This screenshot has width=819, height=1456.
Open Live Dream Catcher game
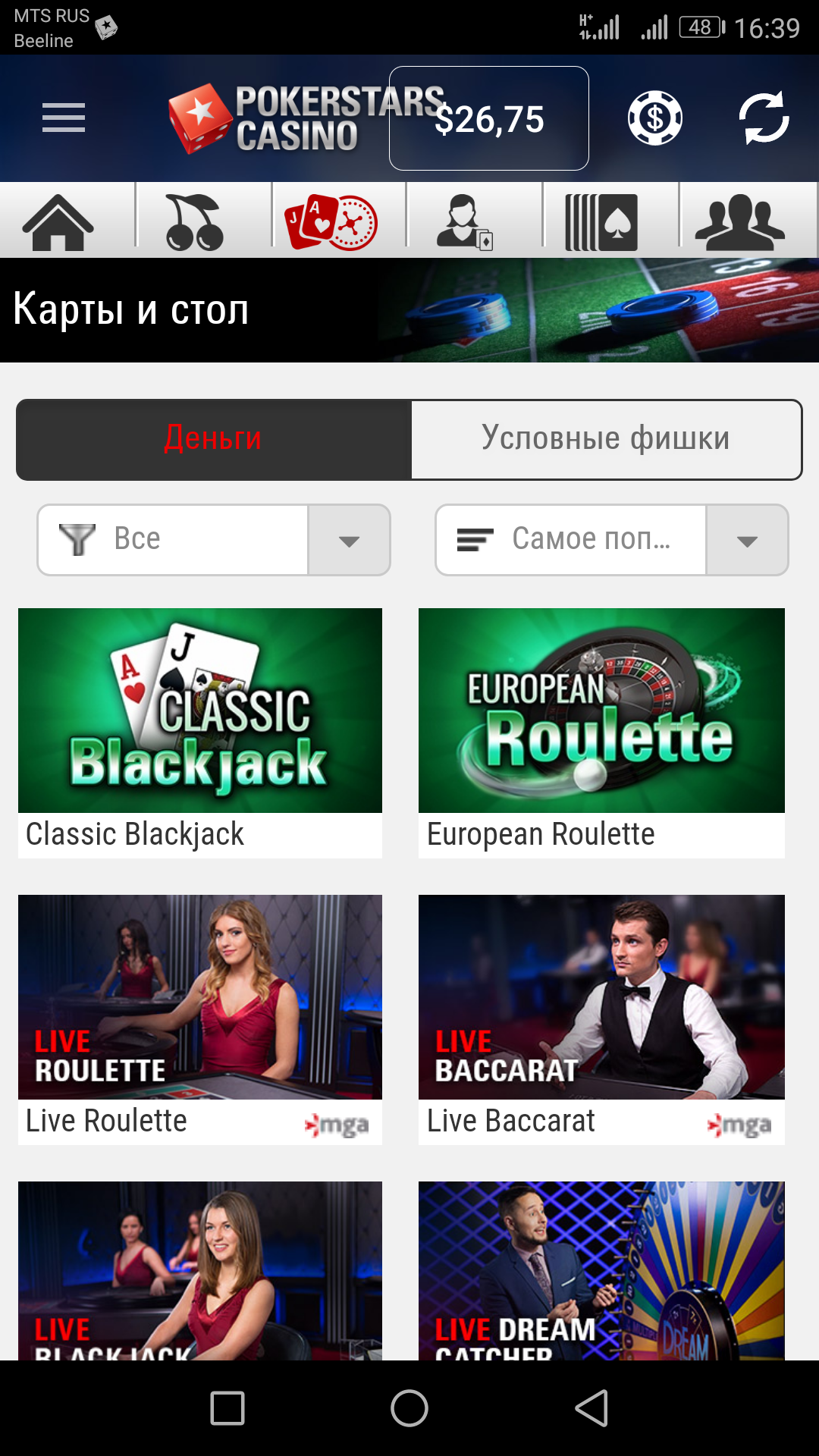point(601,1270)
